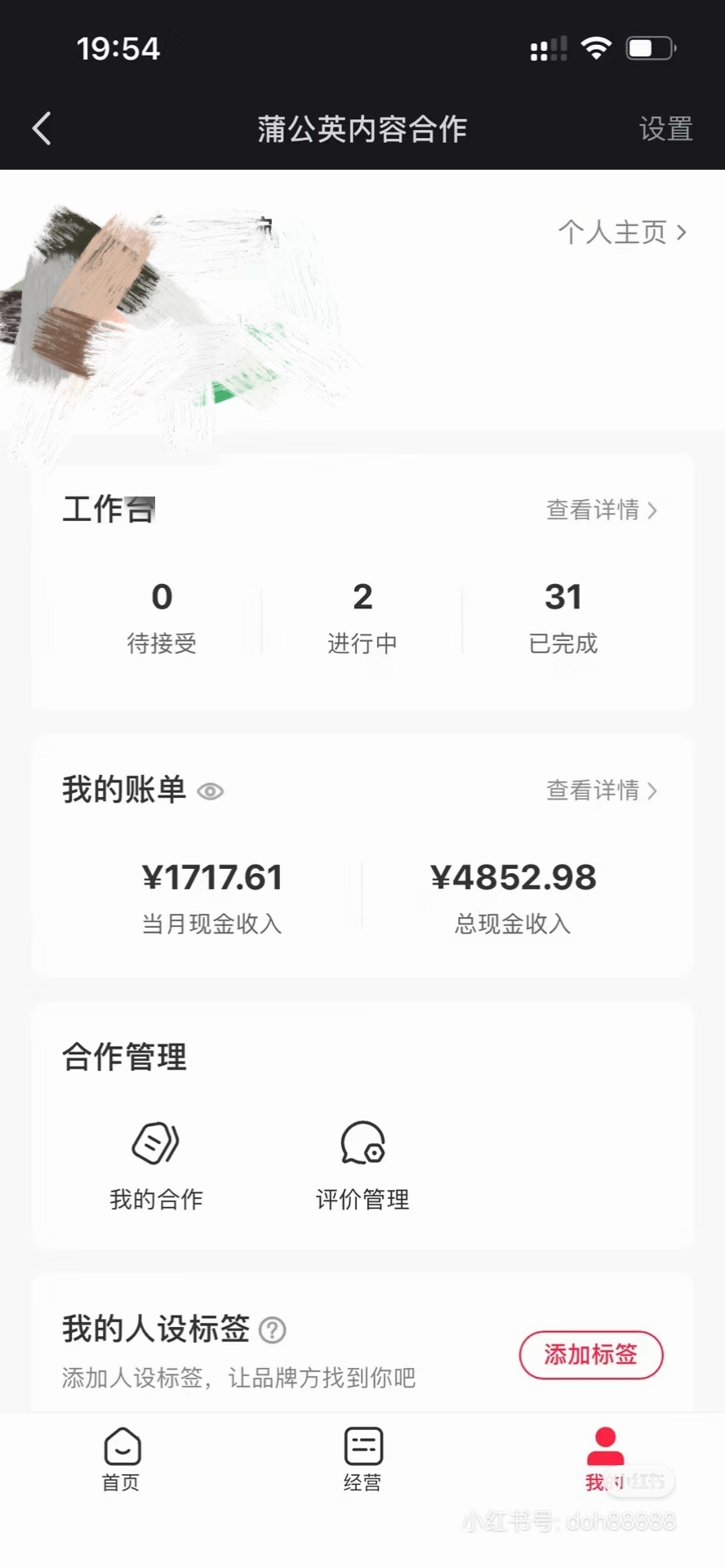The height and width of the screenshot is (1568, 725).
Task: Switch to the 首页 tab
Action: click(122, 1459)
